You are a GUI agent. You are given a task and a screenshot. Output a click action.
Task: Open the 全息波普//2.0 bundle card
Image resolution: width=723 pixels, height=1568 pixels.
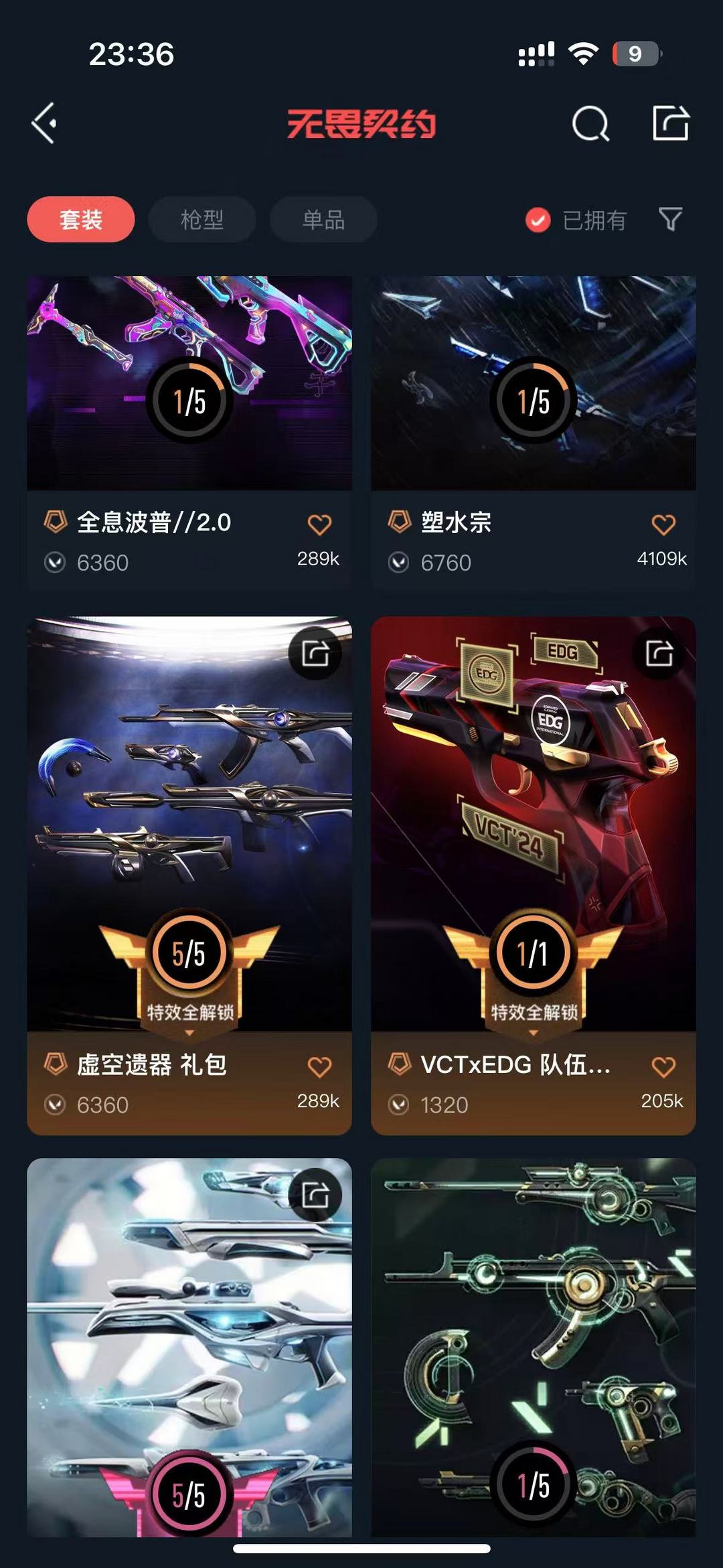(189, 402)
